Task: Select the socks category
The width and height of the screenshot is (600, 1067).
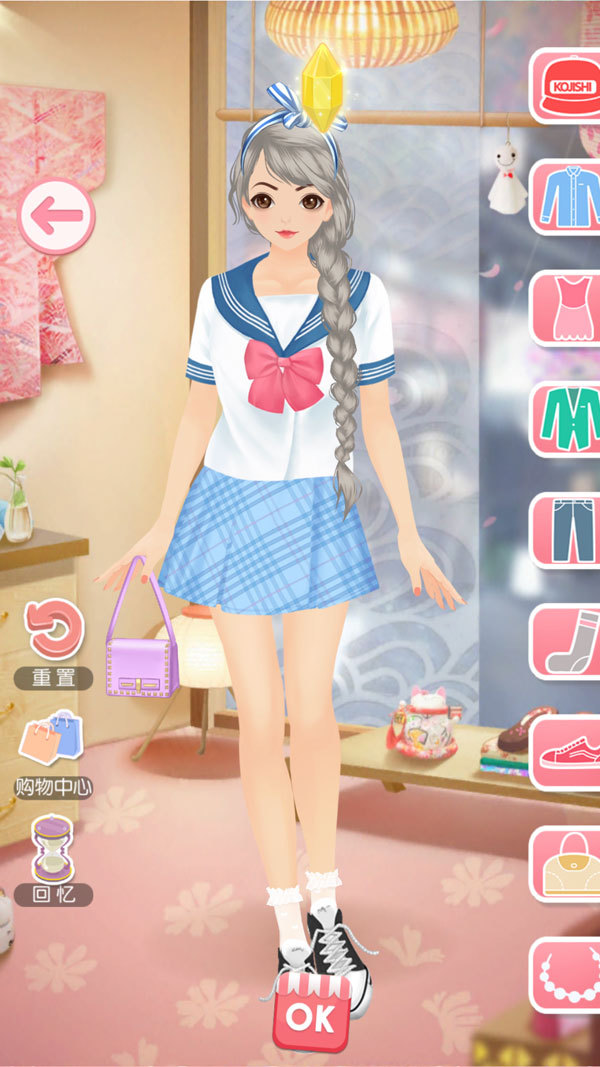Action: coord(568,641)
